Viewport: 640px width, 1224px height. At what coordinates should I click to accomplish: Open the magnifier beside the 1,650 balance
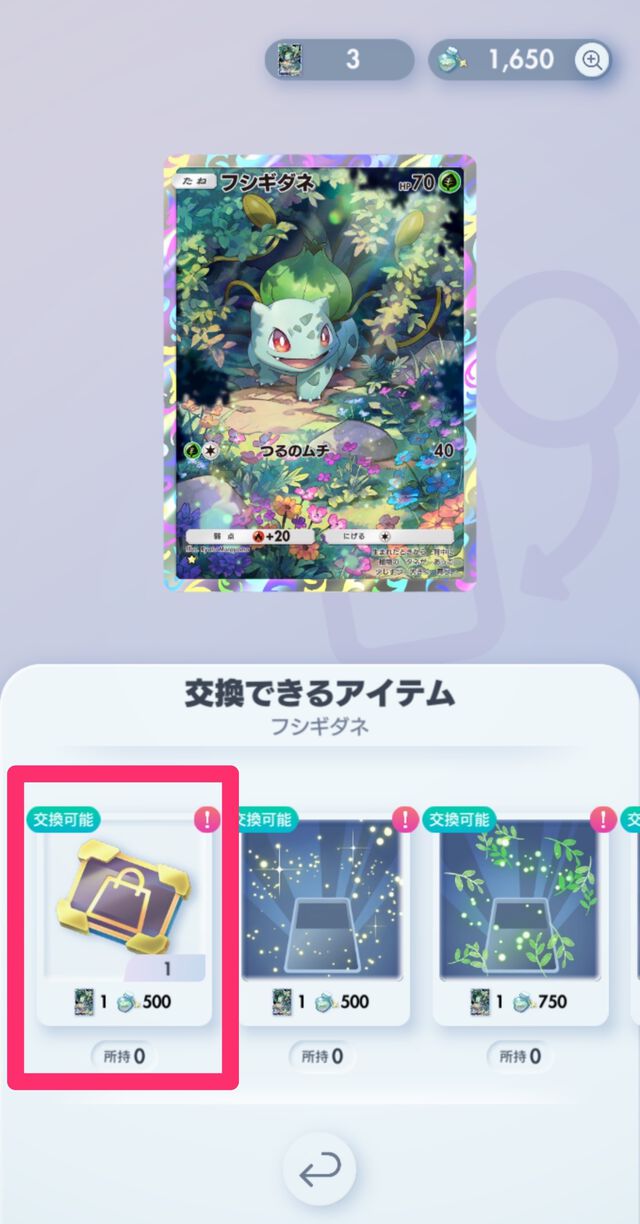pyautogui.click(x=592, y=60)
